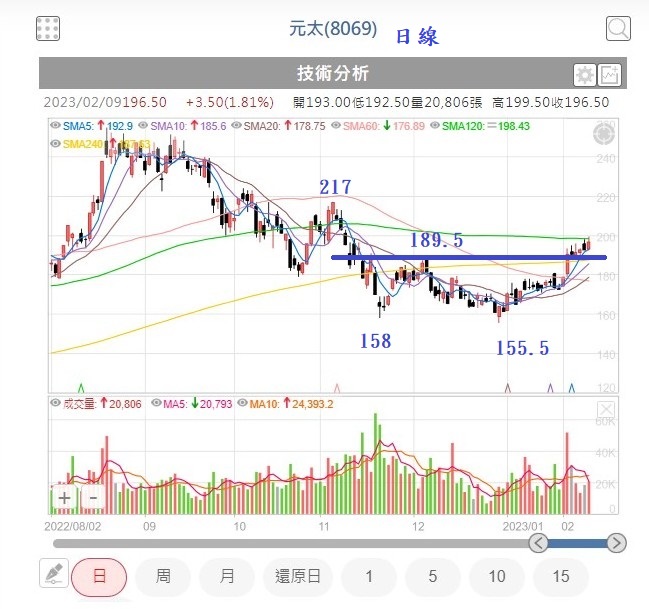Zoom out with the minus button
Screen dimensions: 649x609
pyautogui.click(x=93, y=497)
